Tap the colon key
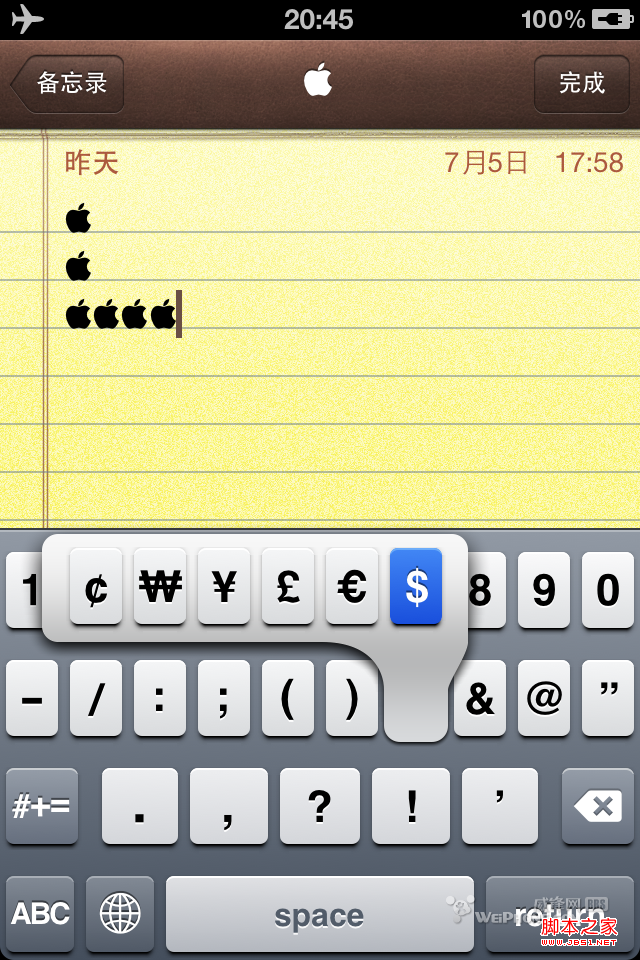The height and width of the screenshot is (960, 640). (x=160, y=699)
